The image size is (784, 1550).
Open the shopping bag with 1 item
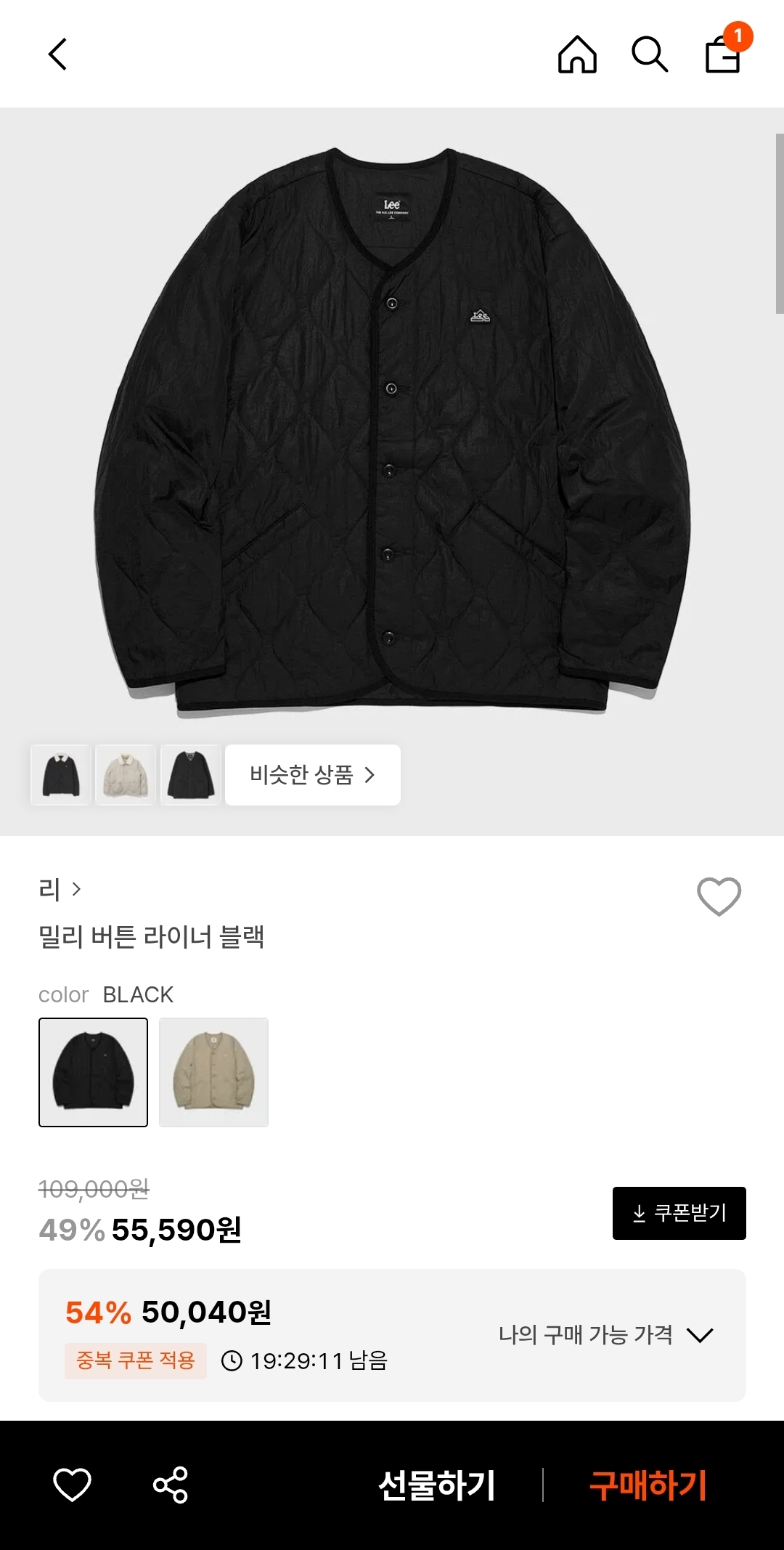[x=724, y=54]
